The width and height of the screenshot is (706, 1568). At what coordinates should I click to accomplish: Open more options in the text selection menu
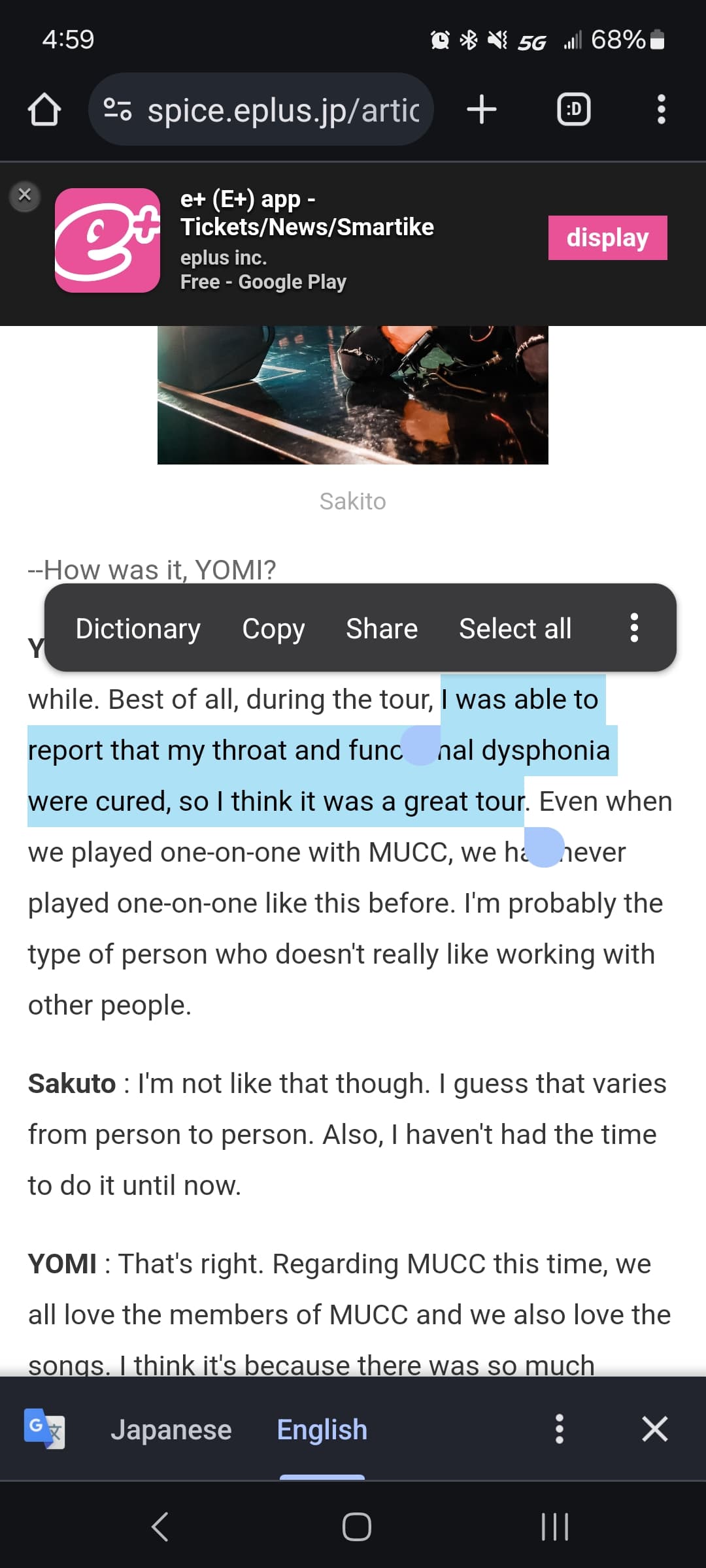click(x=633, y=628)
